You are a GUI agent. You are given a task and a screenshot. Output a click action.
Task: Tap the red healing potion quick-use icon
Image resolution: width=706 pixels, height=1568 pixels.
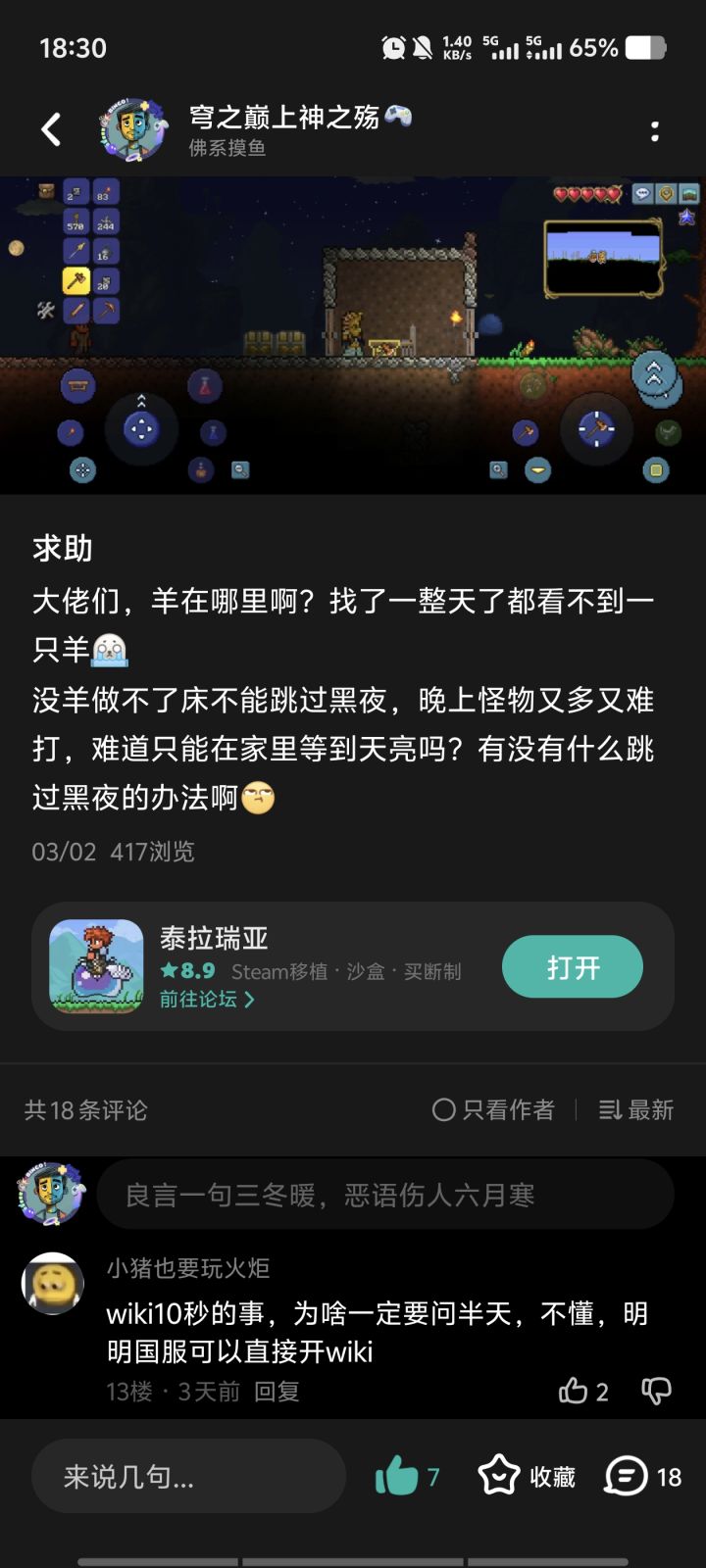click(203, 384)
